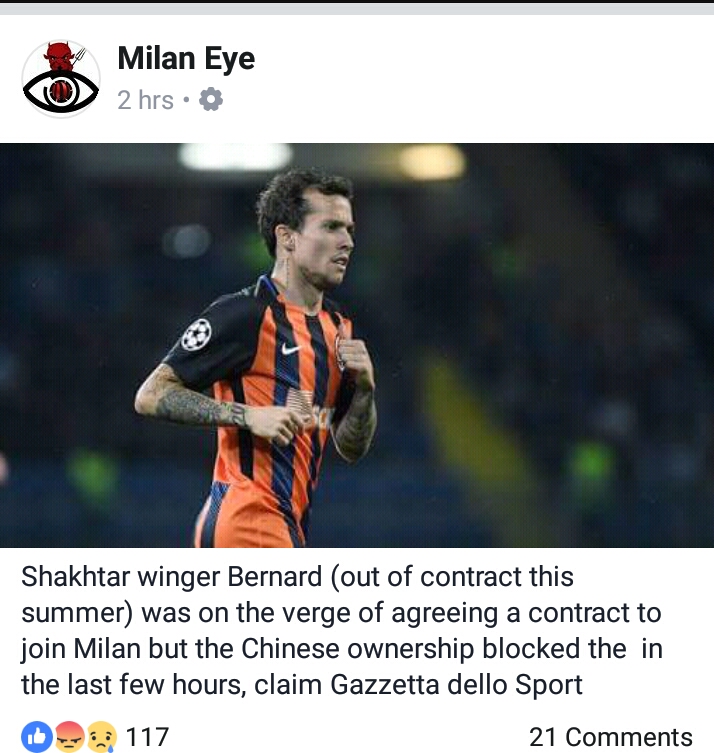Open the Milan Eye page name
Screen dimensions: 714x753
tap(186, 59)
